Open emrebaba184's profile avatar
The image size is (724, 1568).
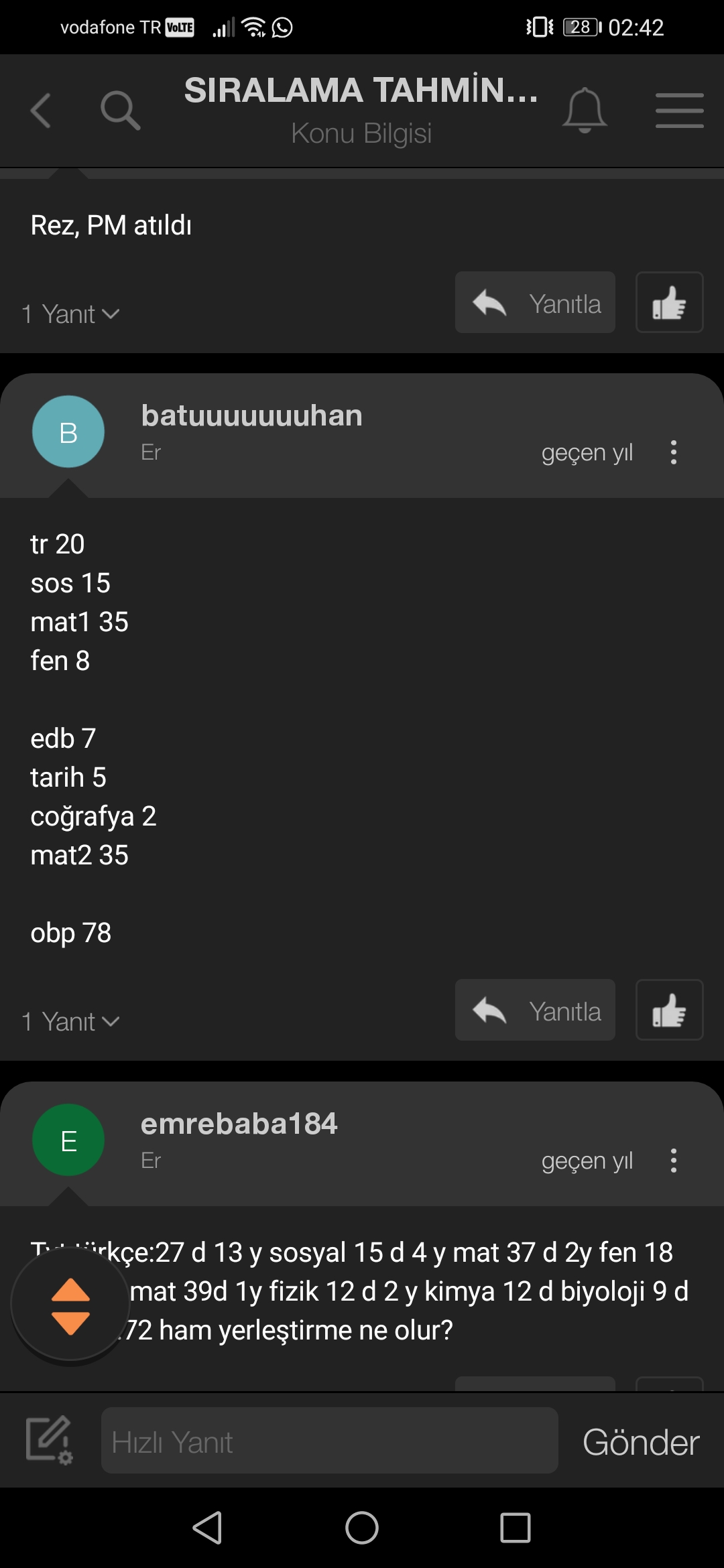68,1140
